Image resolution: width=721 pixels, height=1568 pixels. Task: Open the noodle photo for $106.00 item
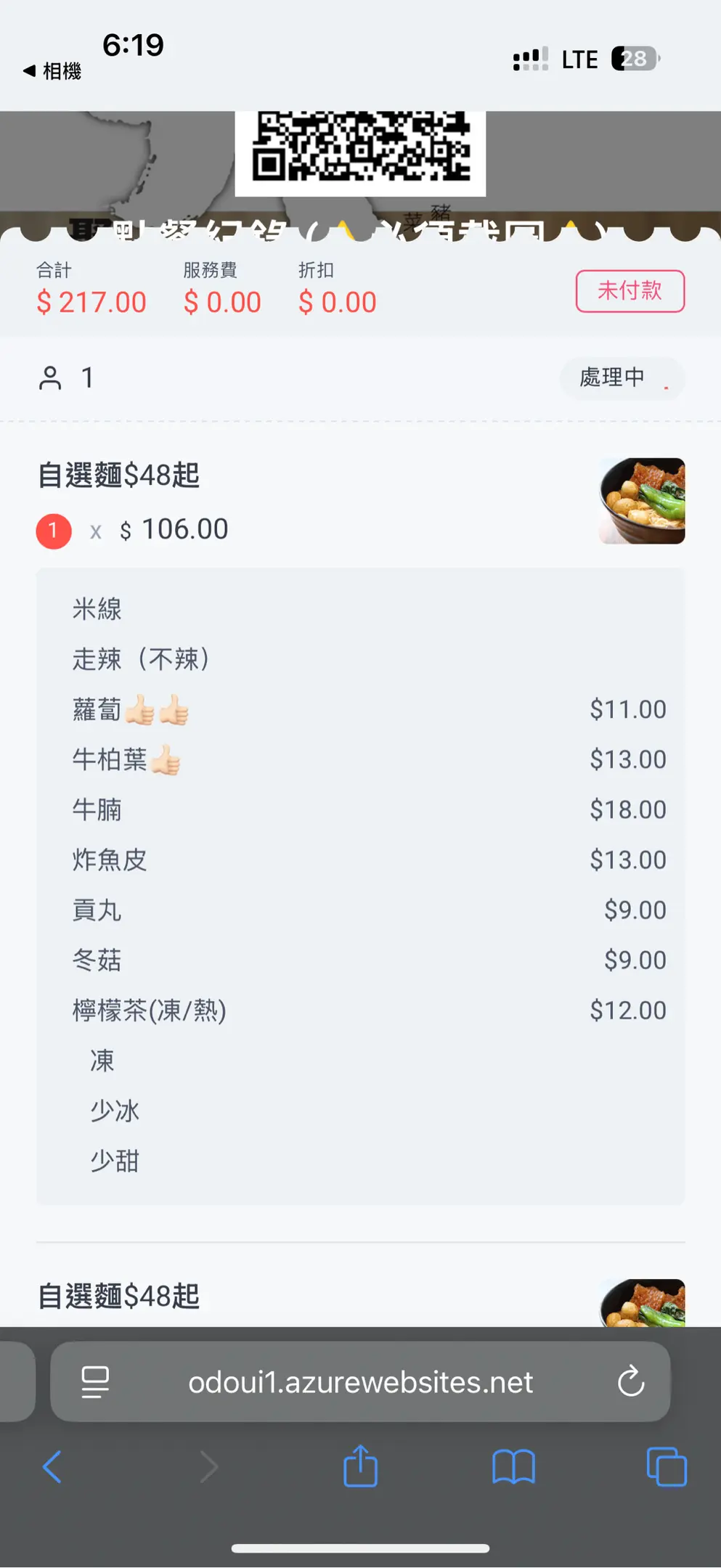point(641,501)
